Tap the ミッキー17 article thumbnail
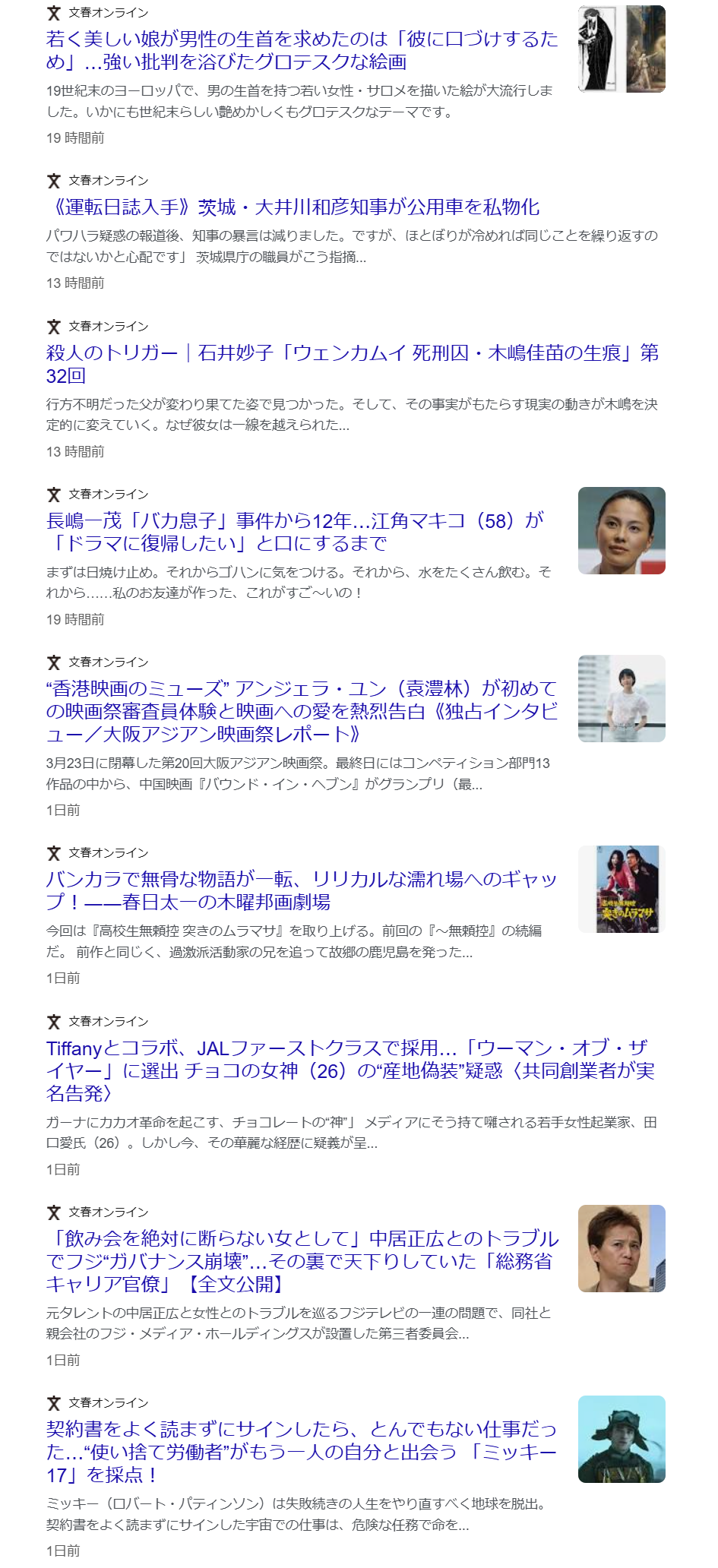718x1568 pixels. [622, 1439]
